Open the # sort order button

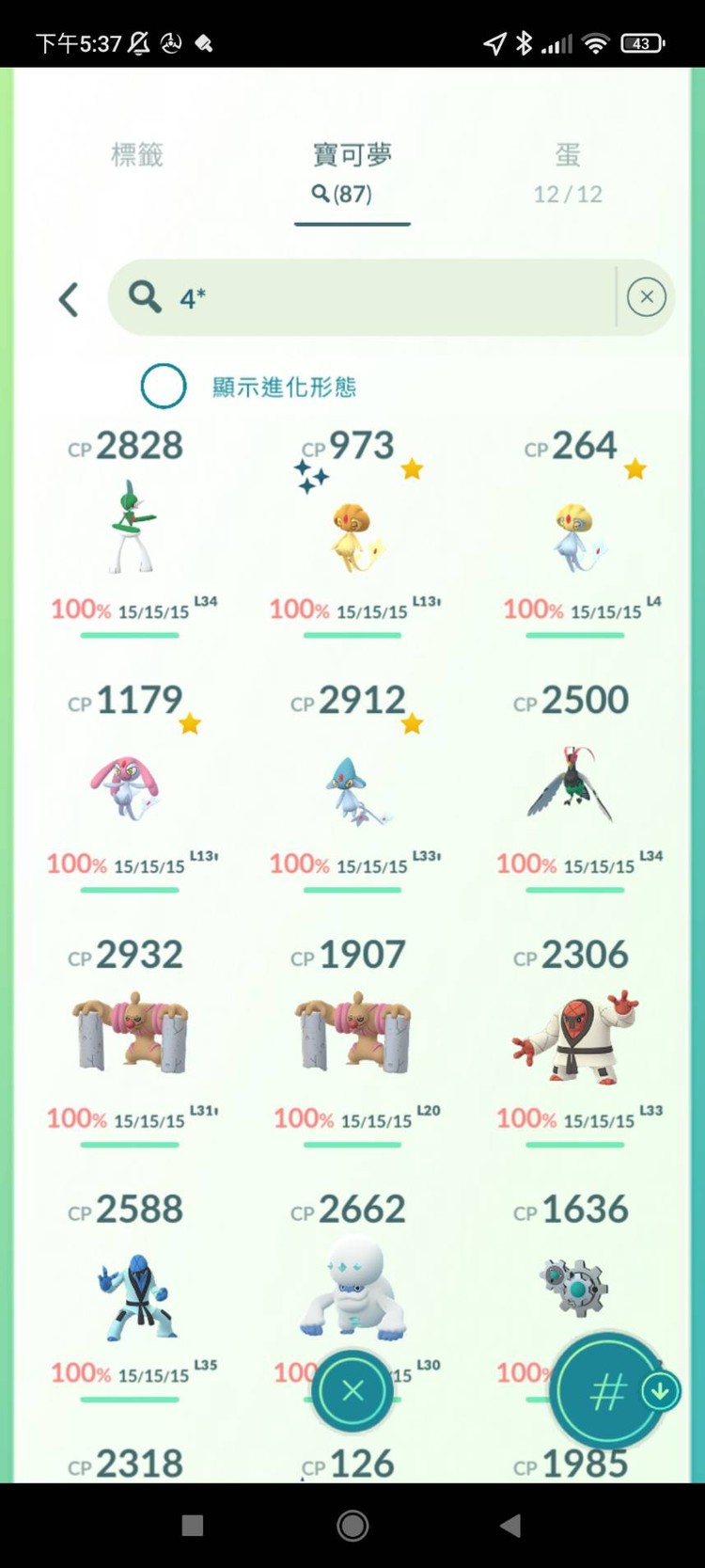click(606, 1391)
